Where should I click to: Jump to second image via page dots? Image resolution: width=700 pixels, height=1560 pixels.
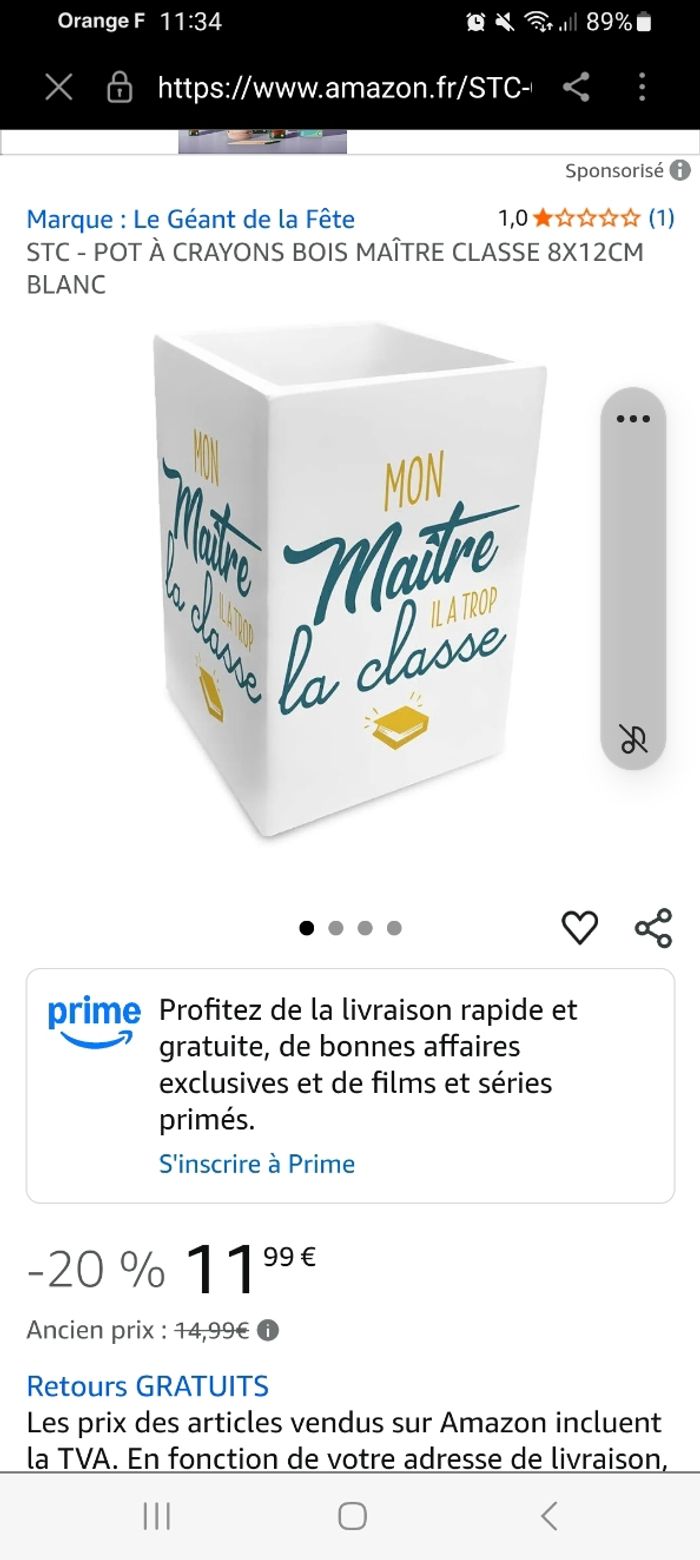(x=336, y=928)
